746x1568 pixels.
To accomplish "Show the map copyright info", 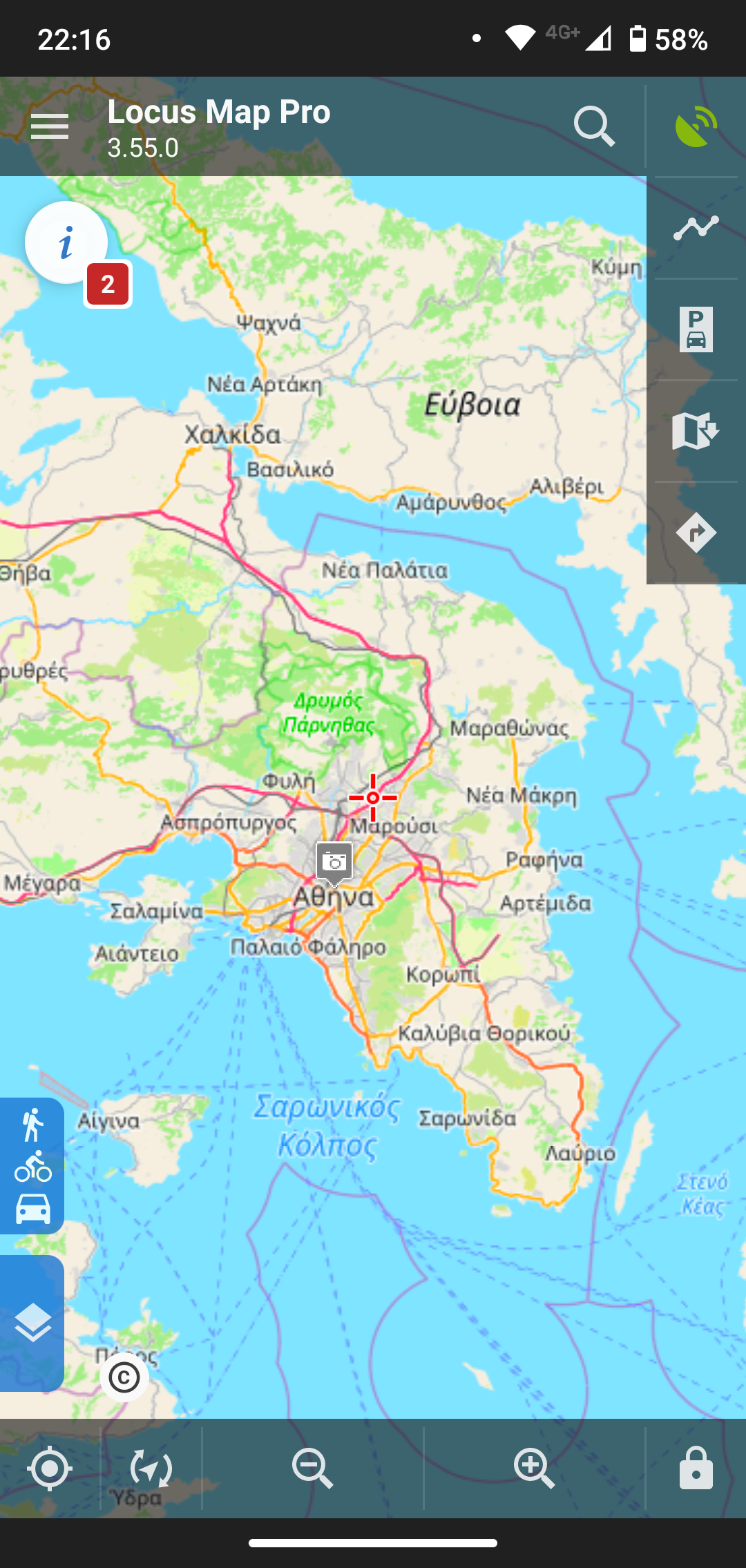I will (124, 1378).
